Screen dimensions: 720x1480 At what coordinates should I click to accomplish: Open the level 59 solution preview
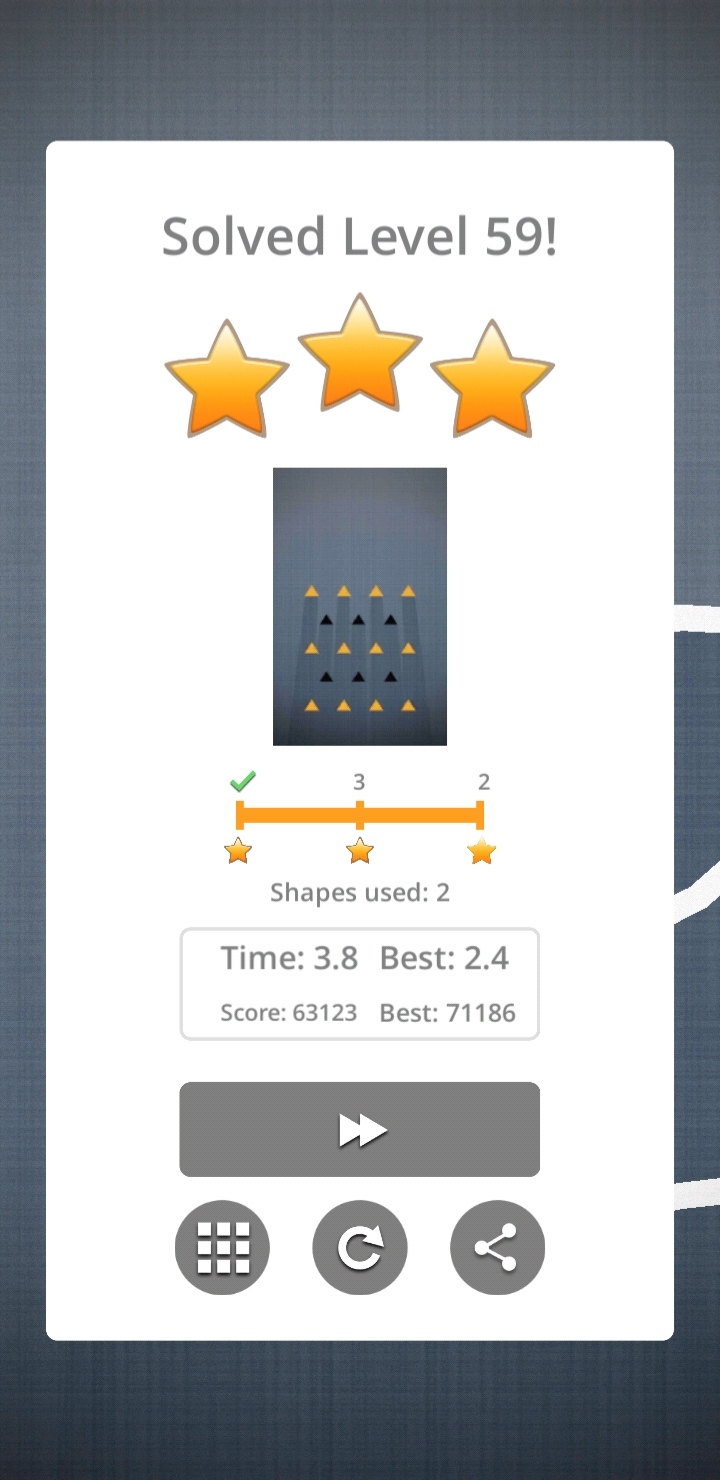coord(359,606)
